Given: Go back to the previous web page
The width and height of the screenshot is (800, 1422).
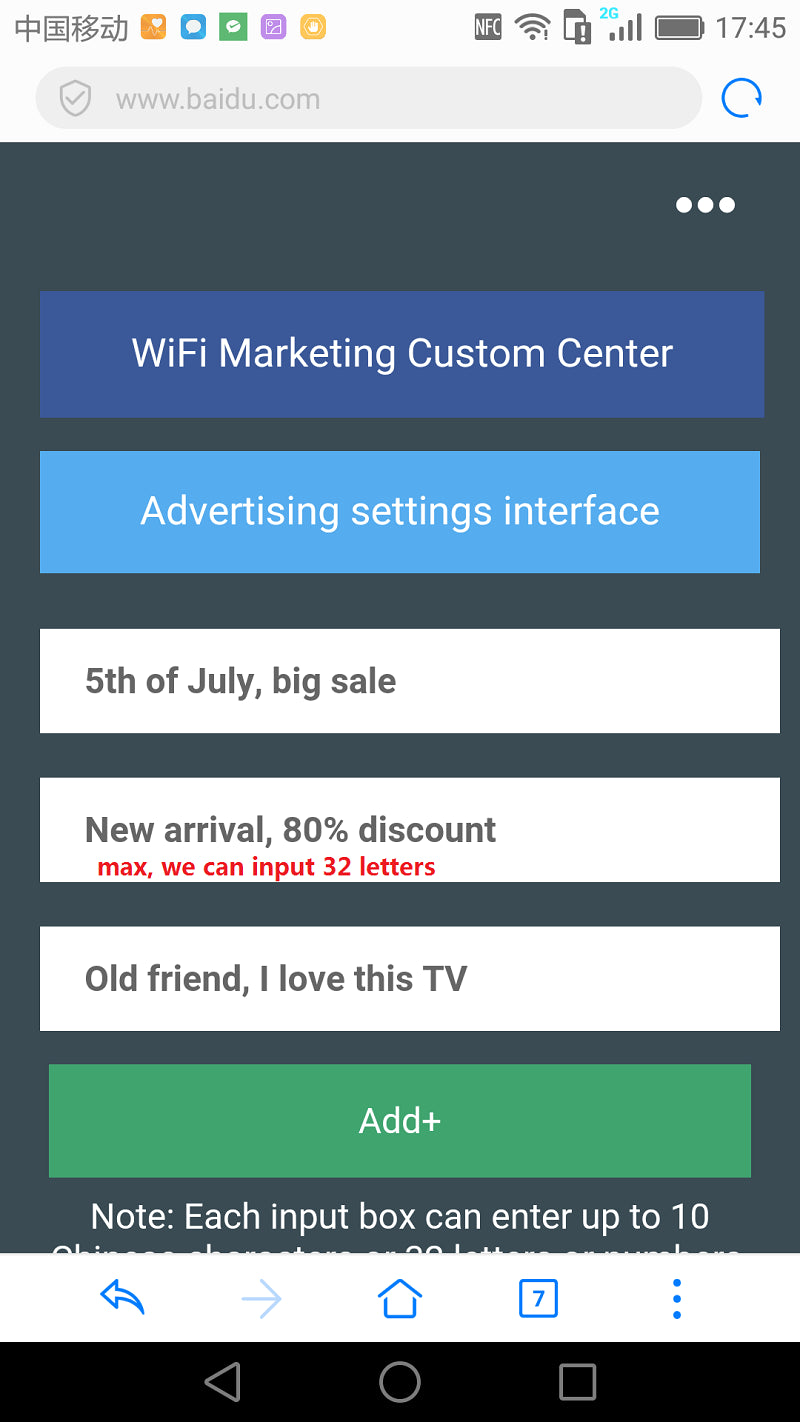Looking at the screenshot, I should pos(123,1298).
